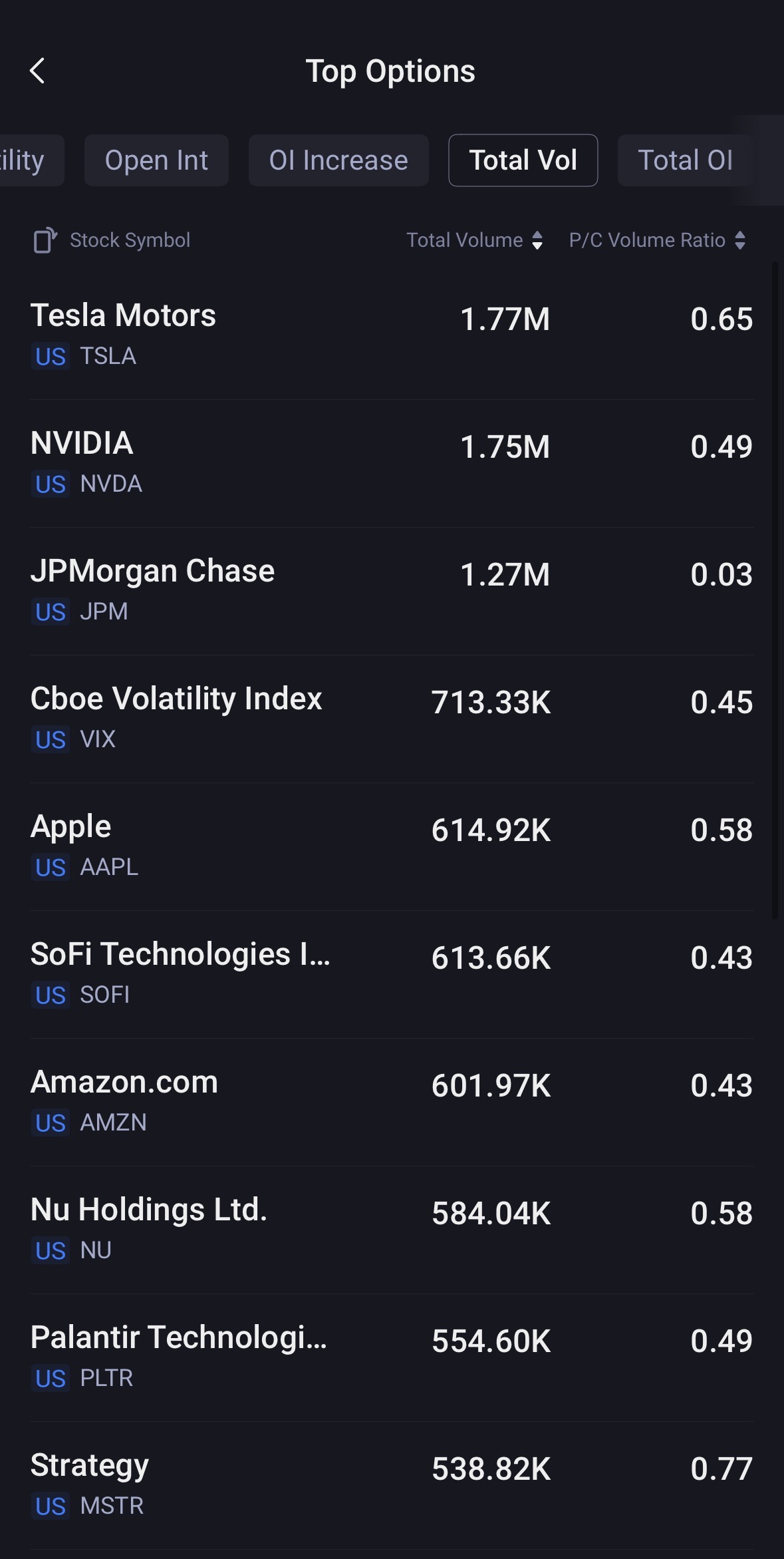Tap the back arrow to leave Top Options

38,71
